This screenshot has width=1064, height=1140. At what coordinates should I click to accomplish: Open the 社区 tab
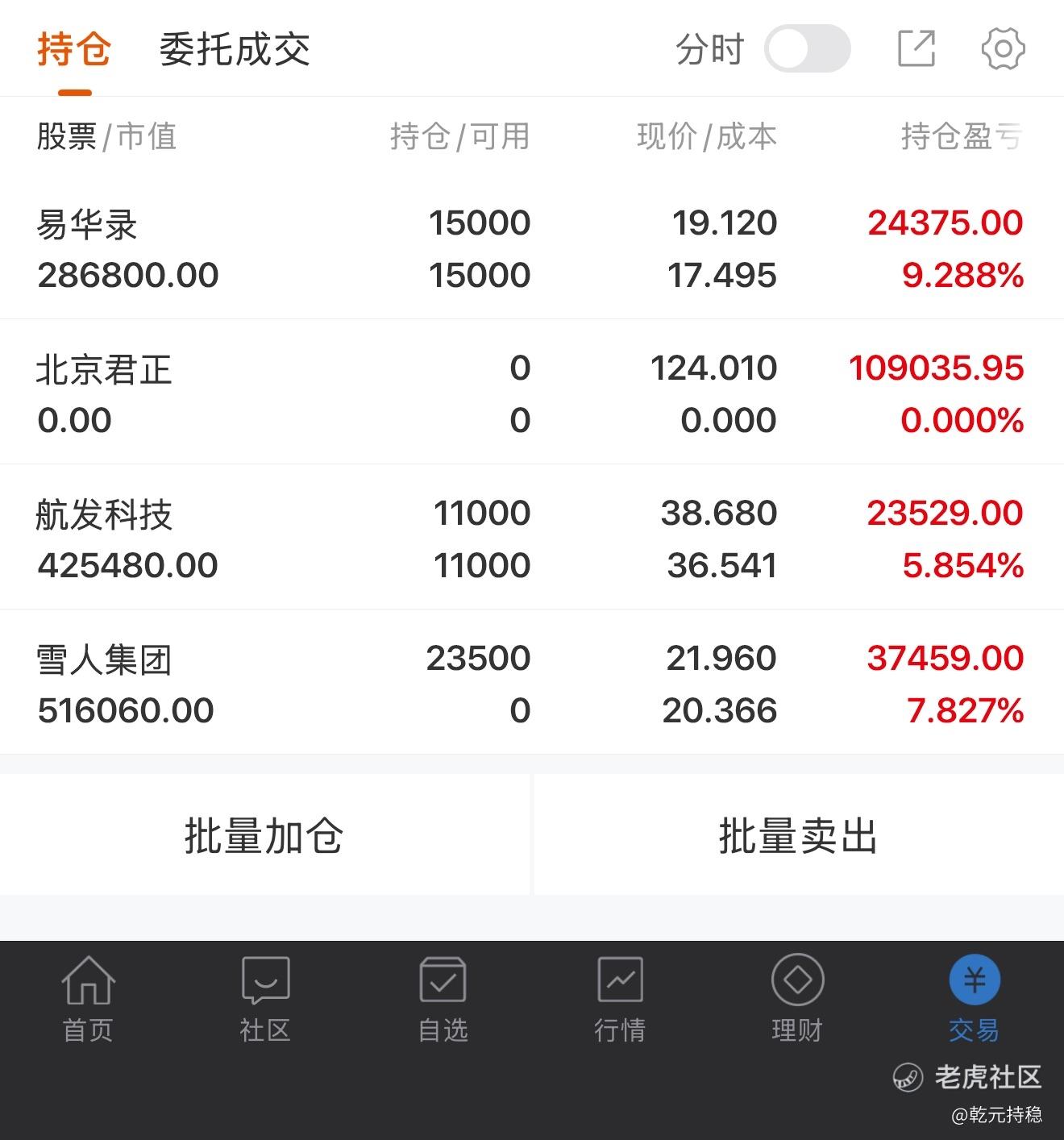pos(265,998)
